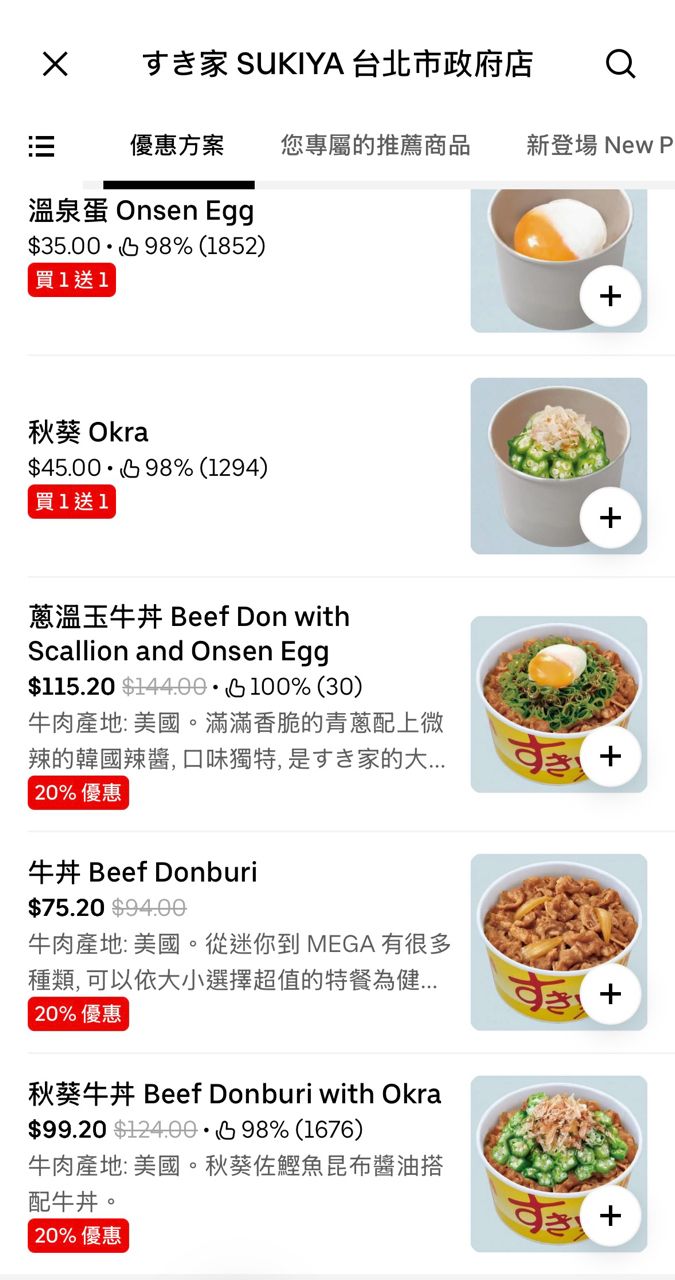Switch to the 您專屬的推薦商品 tab
This screenshot has width=675, height=1280.
(x=375, y=146)
